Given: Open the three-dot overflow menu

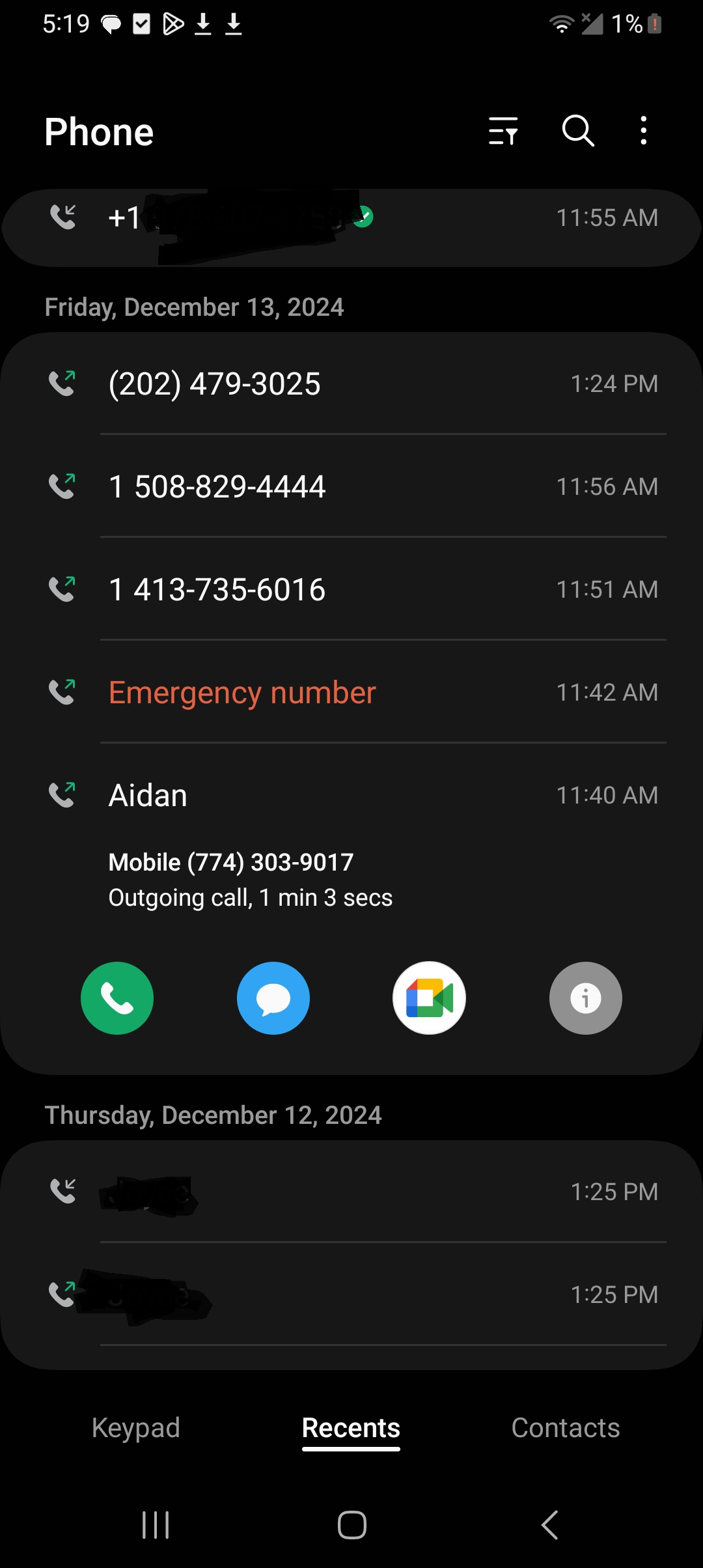Looking at the screenshot, I should tap(643, 131).
